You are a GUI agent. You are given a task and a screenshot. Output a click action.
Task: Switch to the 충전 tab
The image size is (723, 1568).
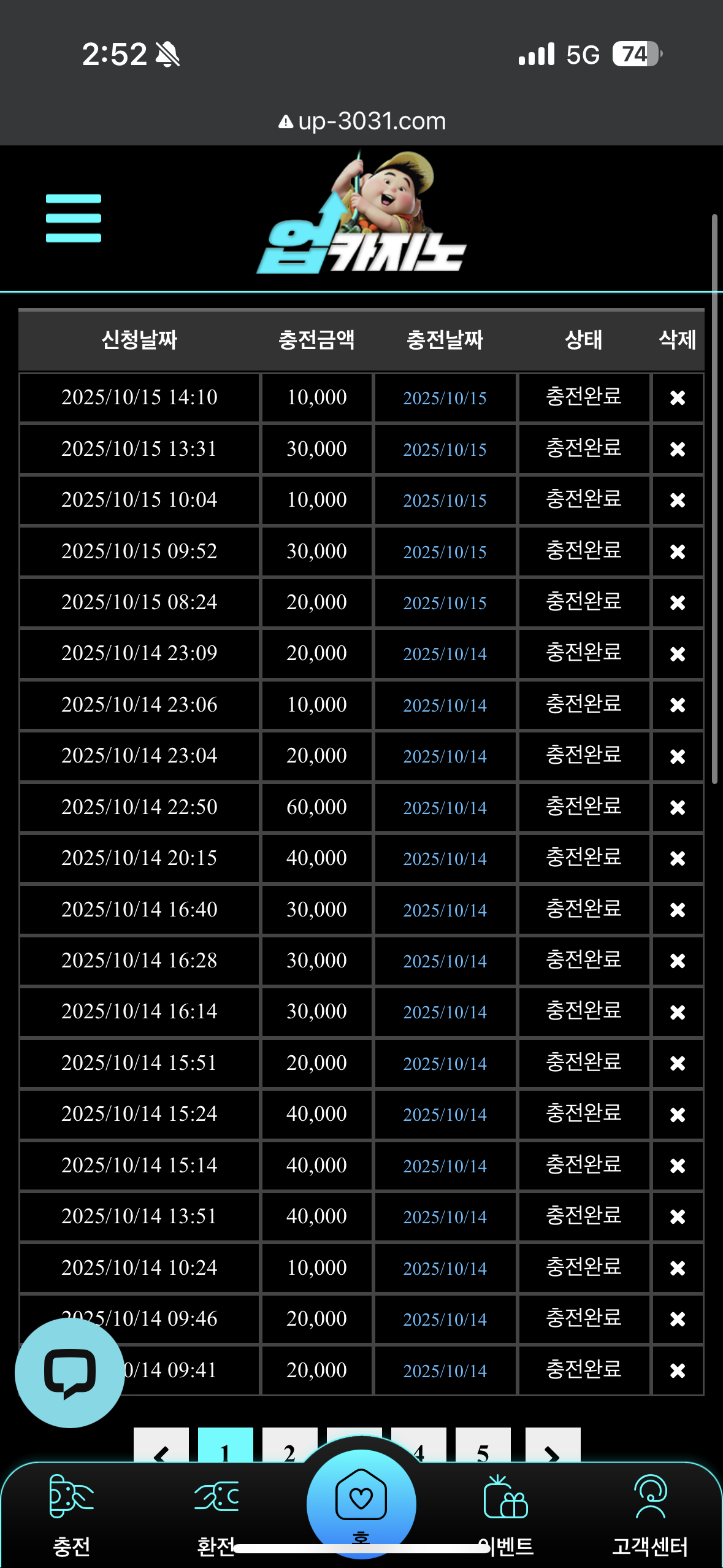(72, 1515)
